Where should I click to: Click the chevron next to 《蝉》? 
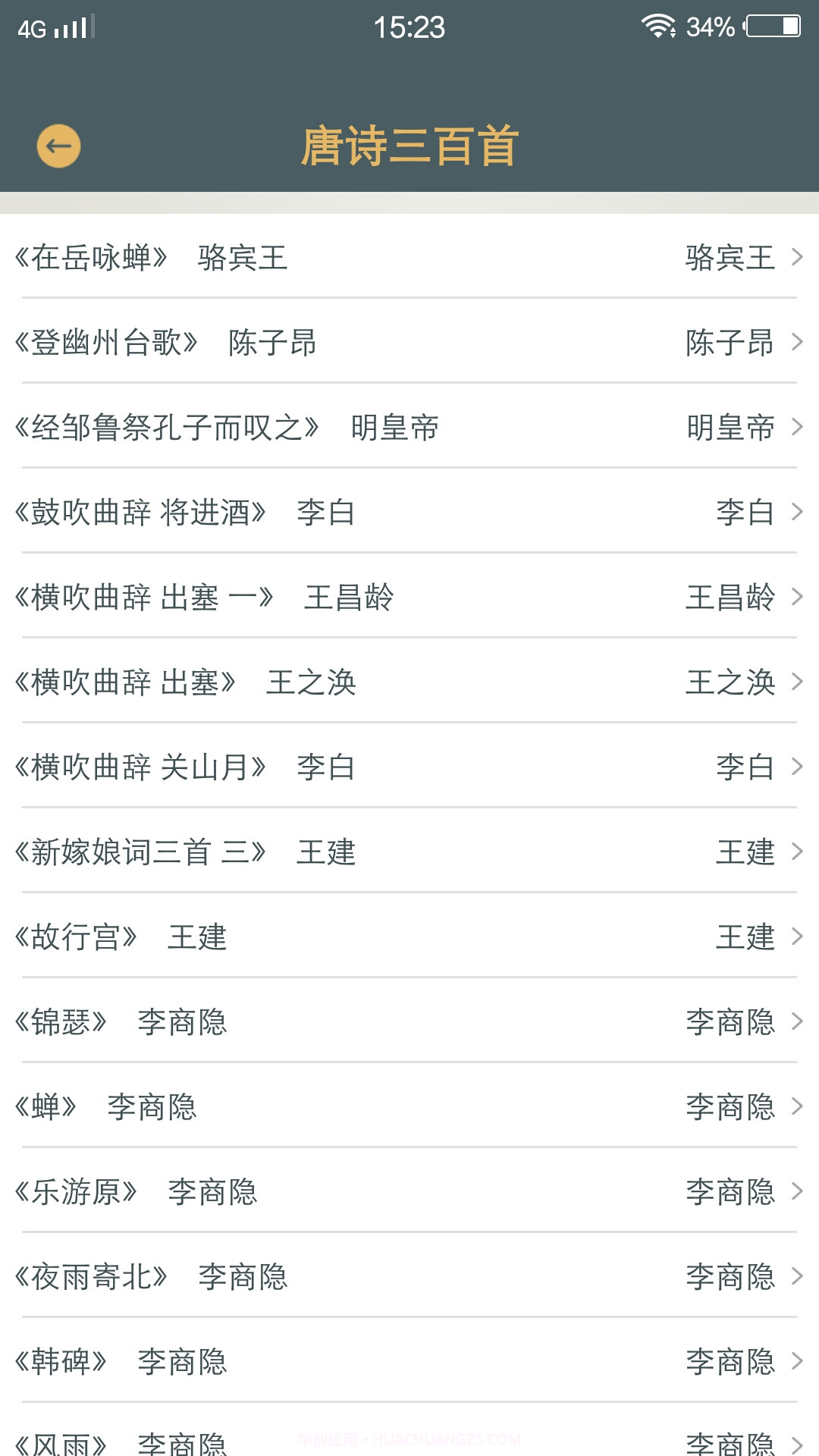[x=798, y=1107]
